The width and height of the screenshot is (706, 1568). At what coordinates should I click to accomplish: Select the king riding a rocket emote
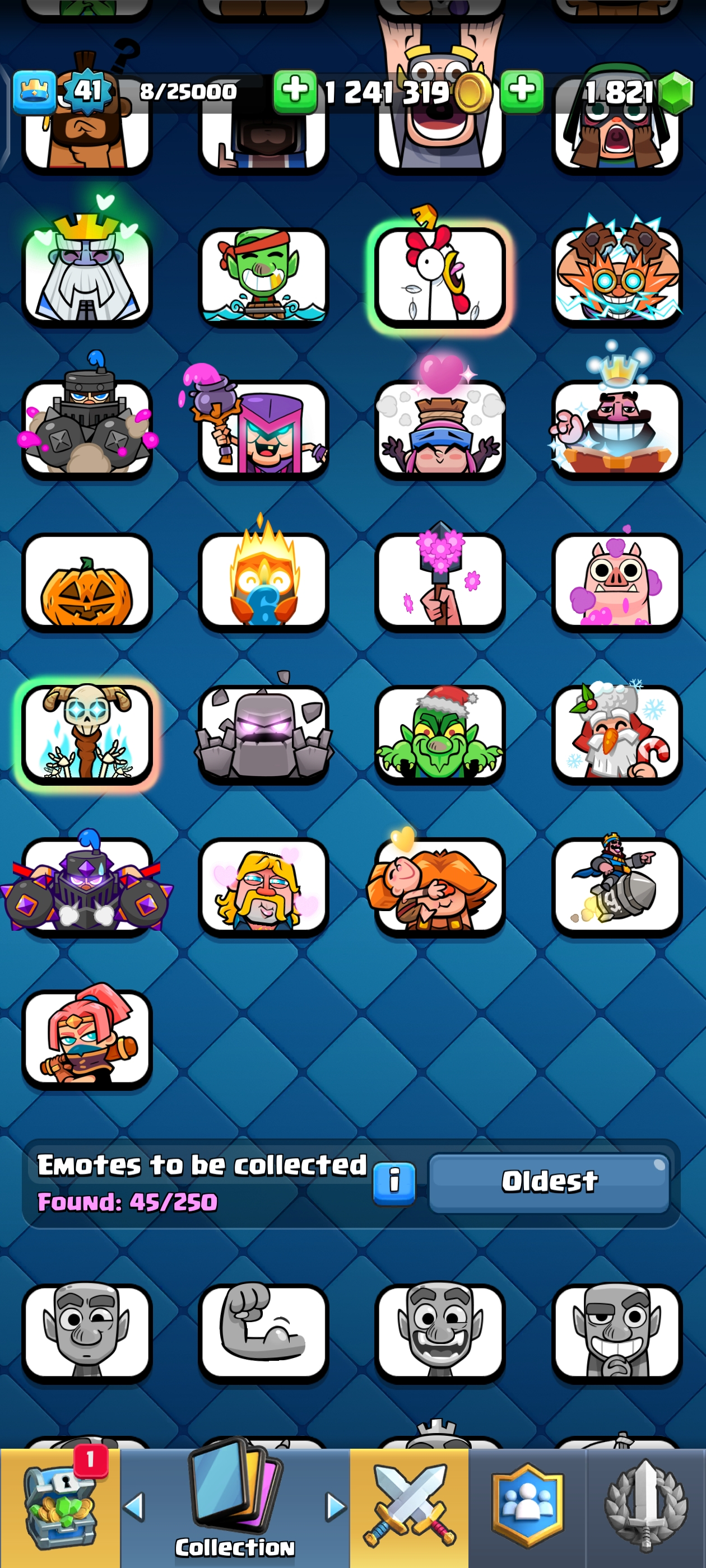tap(616, 887)
